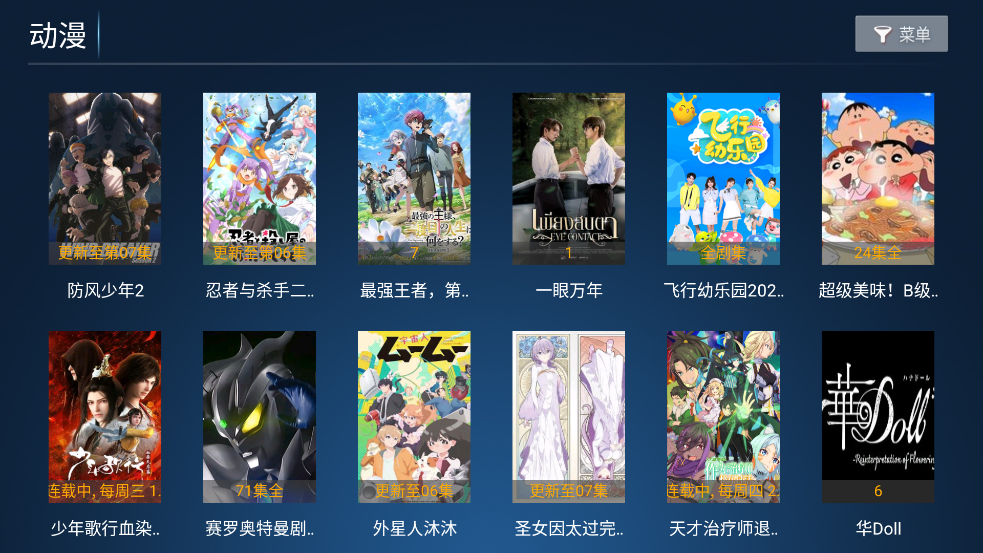The image size is (983, 553).
Task: Open 圣女因太过完 anime card
Action: [x=569, y=417]
